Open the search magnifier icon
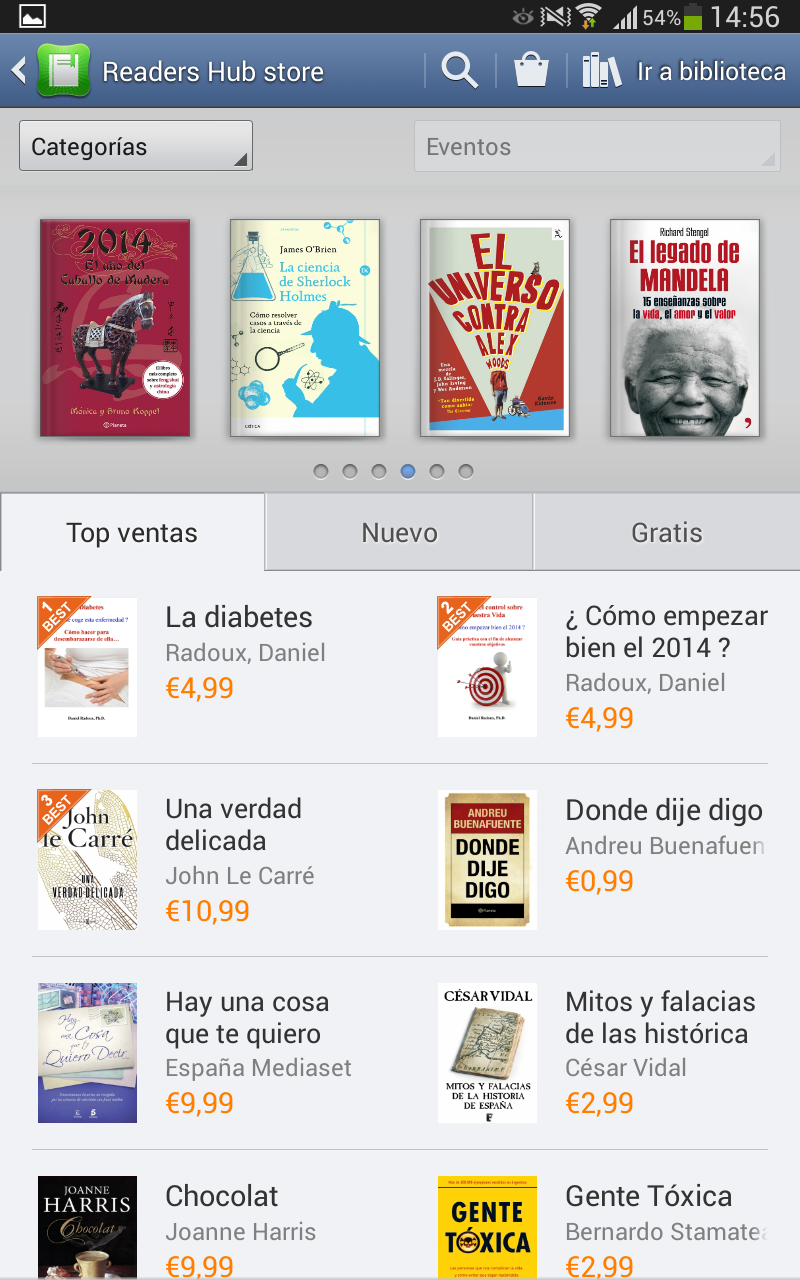The image size is (800, 1280). pos(459,71)
